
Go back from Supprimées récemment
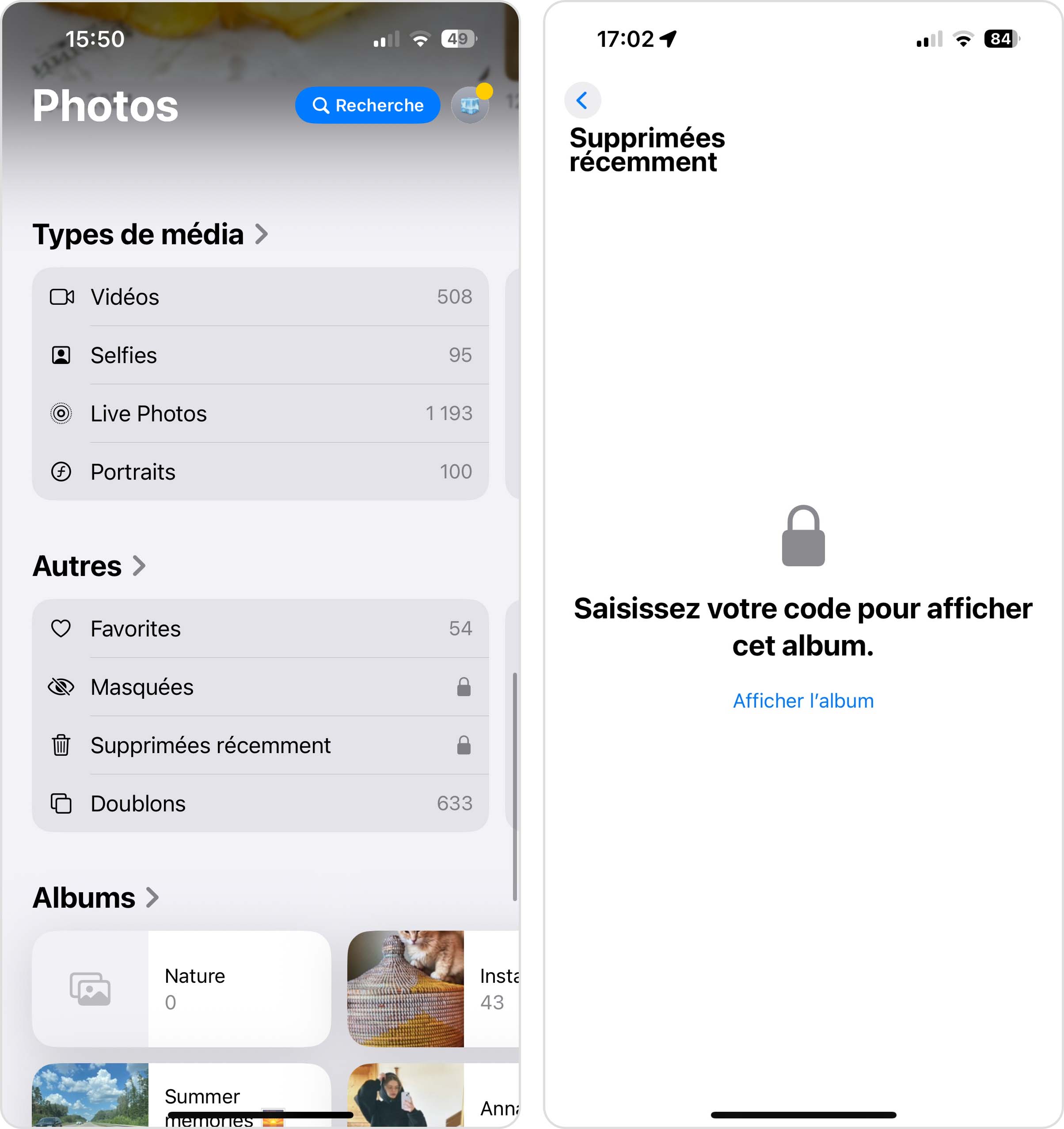[x=582, y=101]
